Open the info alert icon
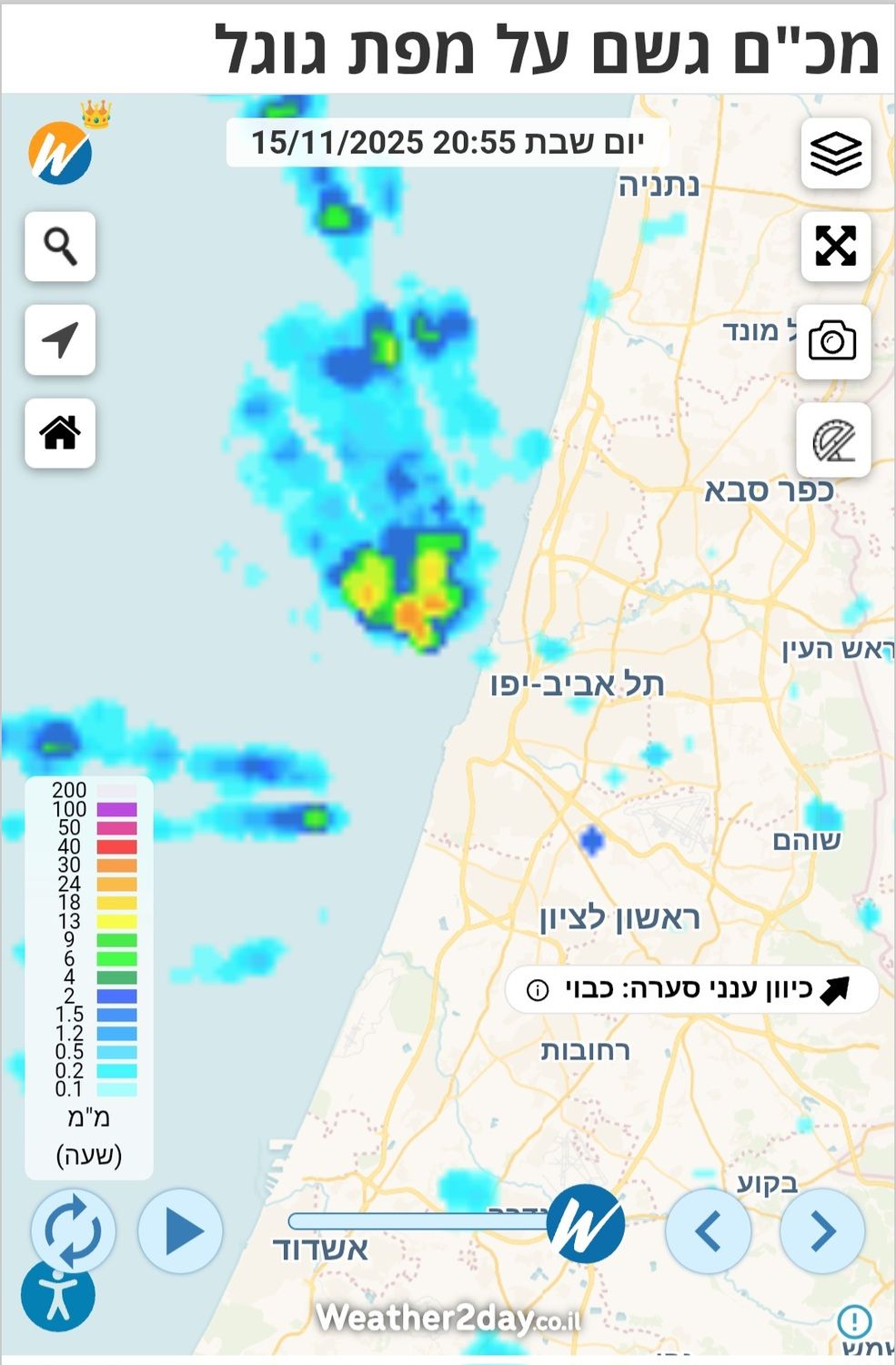 854,1320
